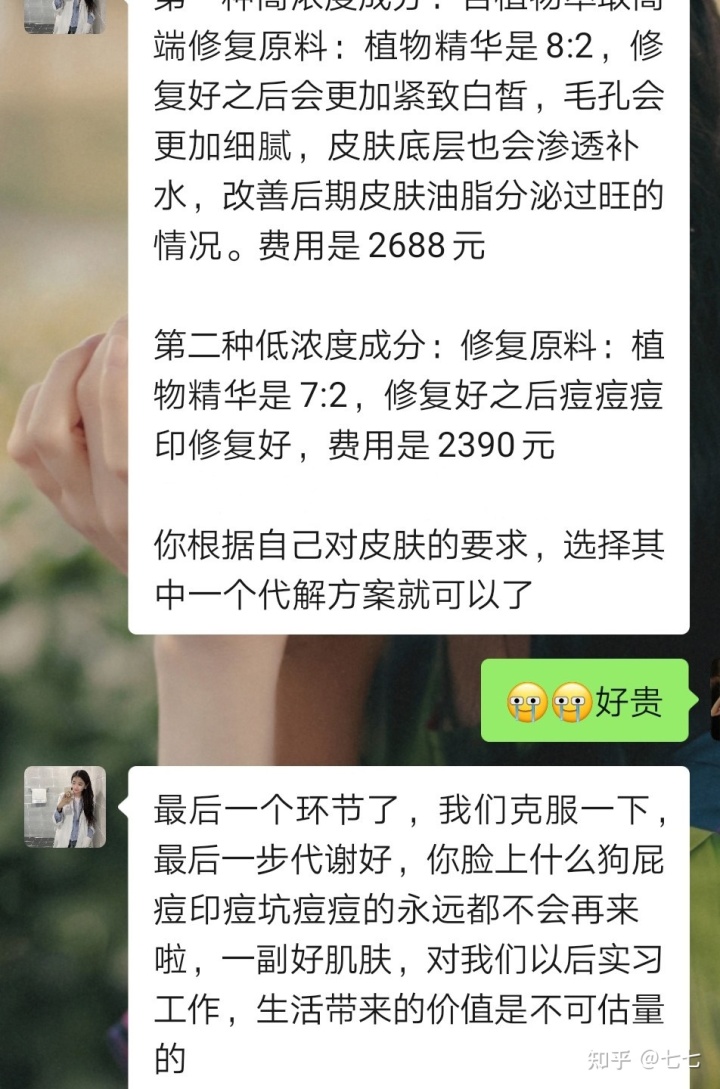Open sender's avatar beside the 最后一个环节了 message
720x1089 pixels.
click(x=65, y=807)
